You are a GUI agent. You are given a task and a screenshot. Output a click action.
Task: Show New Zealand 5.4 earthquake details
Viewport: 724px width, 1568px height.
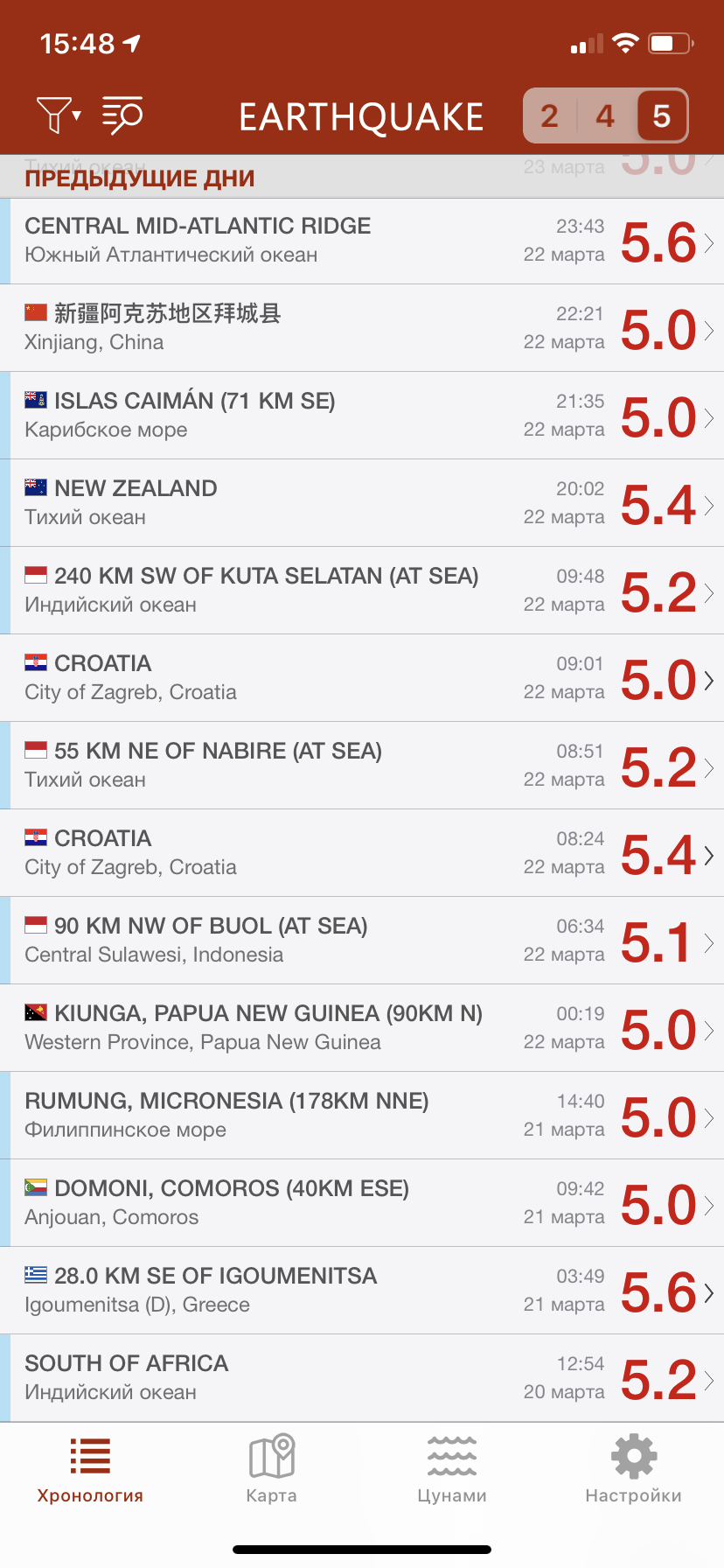[x=362, y=503]
